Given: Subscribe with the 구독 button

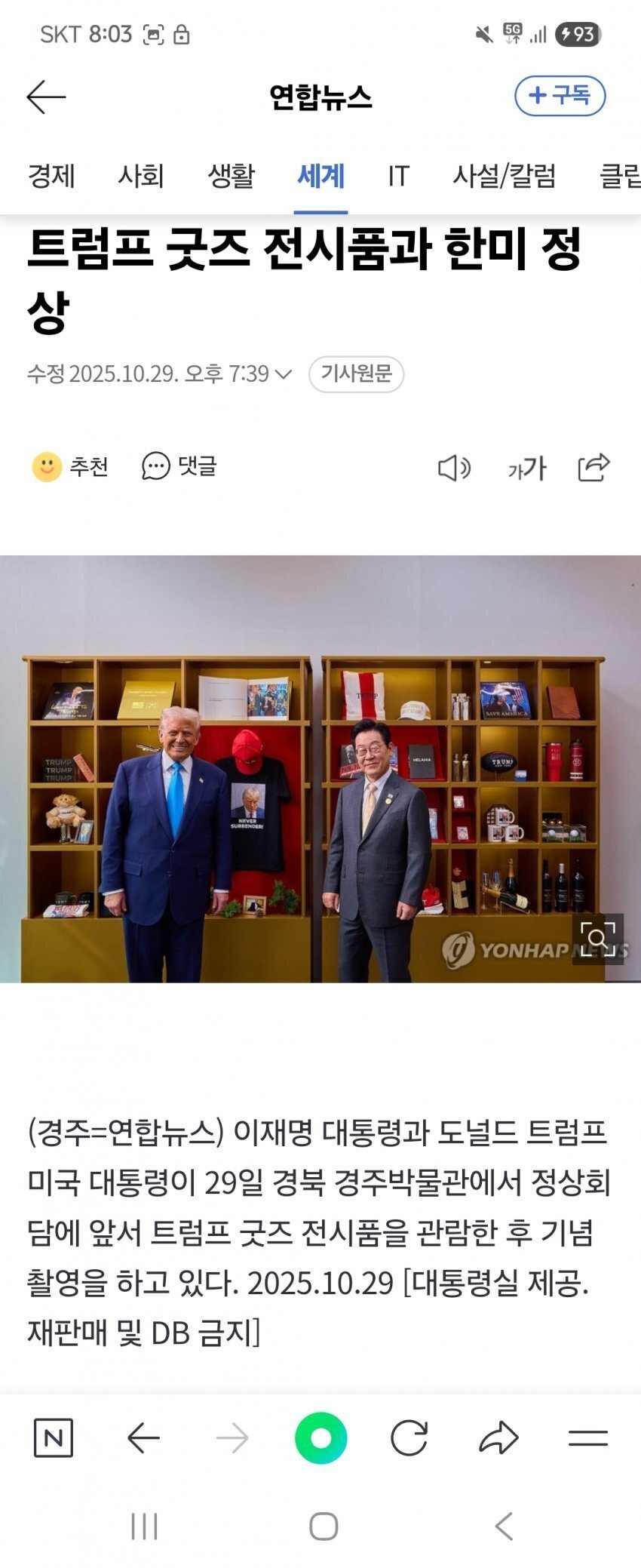Looking at the screenshot, I should pyautogui.click(x=560, y=96).
